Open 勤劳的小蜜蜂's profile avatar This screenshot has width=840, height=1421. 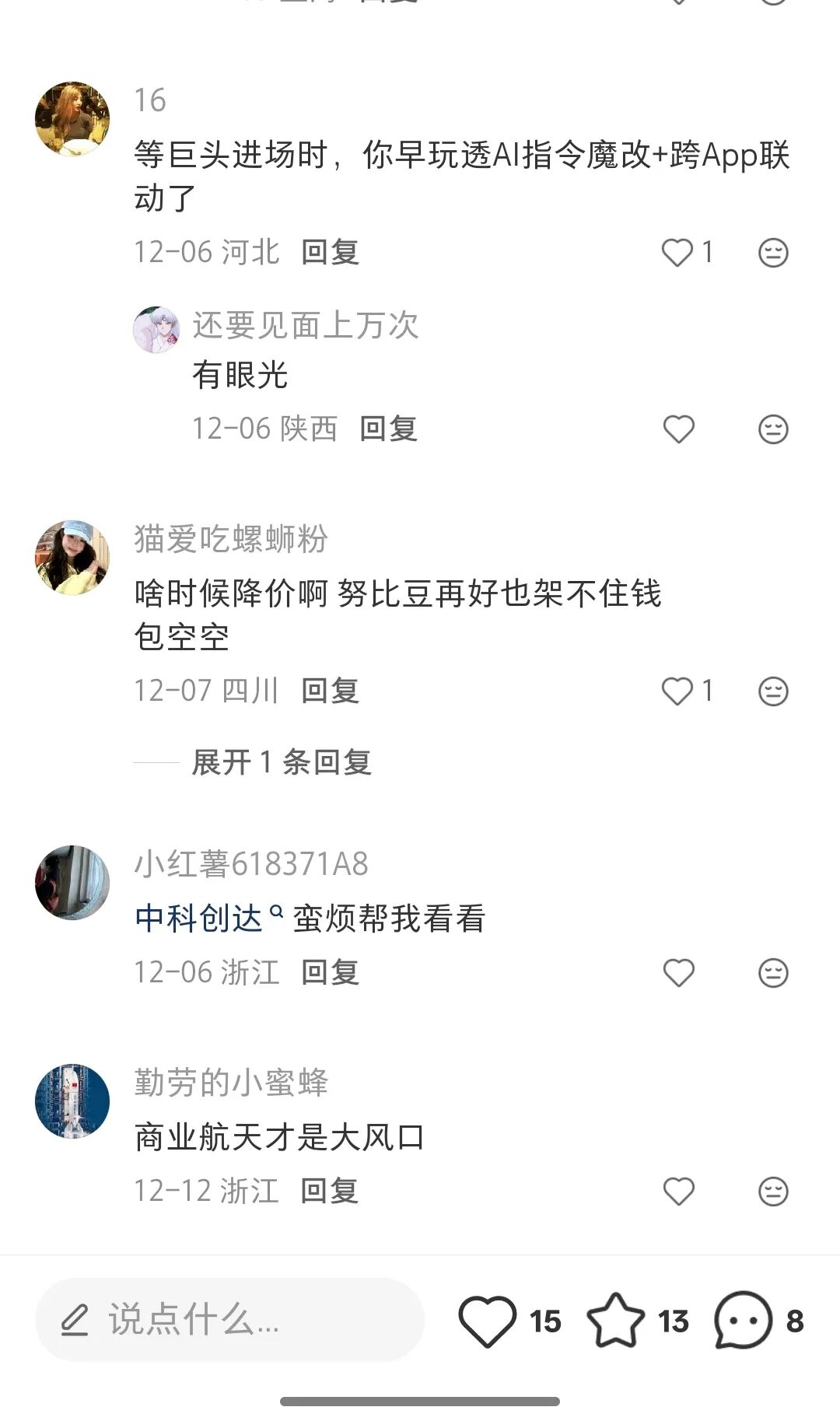[72, 1101]
